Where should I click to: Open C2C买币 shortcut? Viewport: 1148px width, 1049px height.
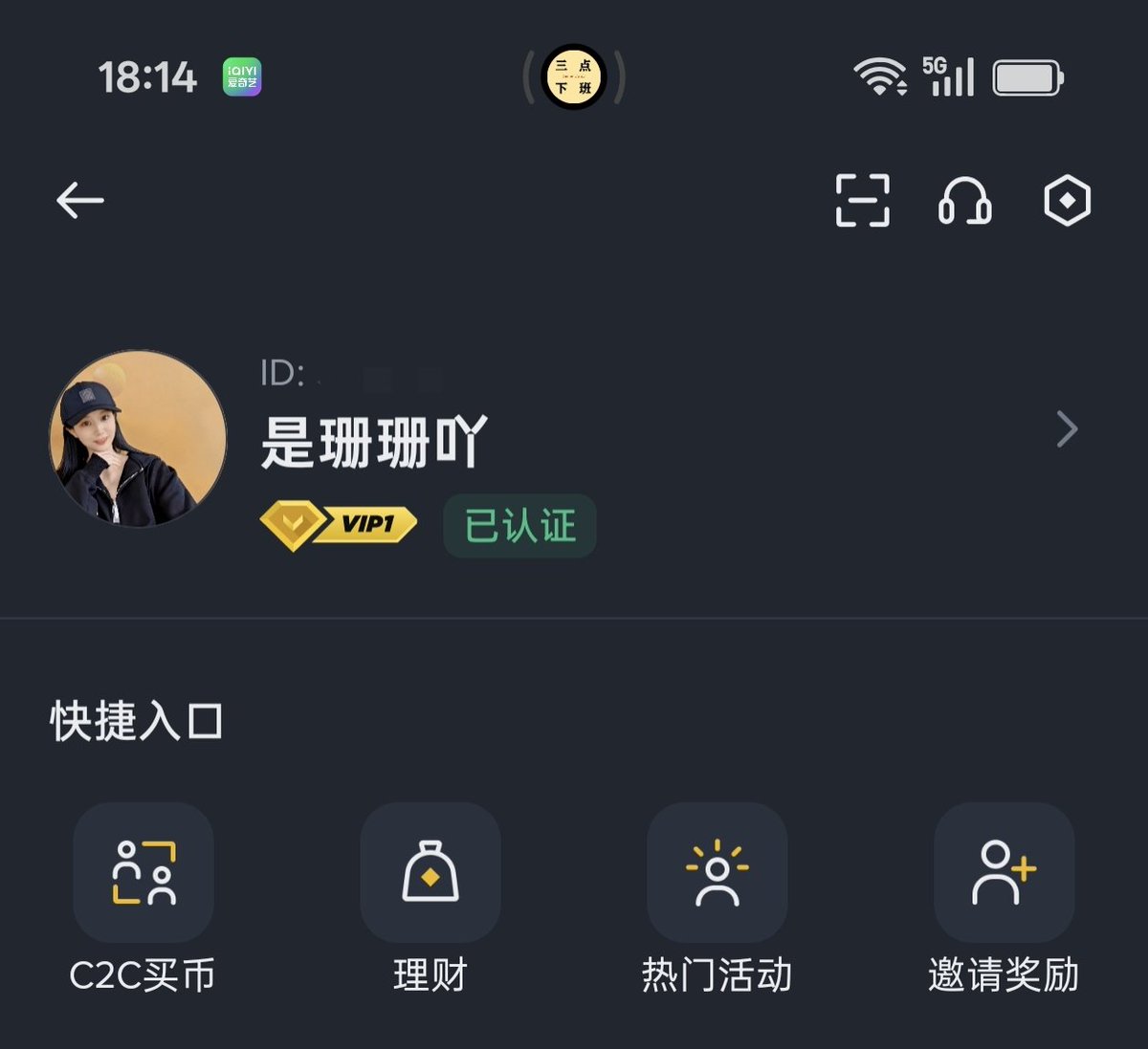tap(143, 872)
